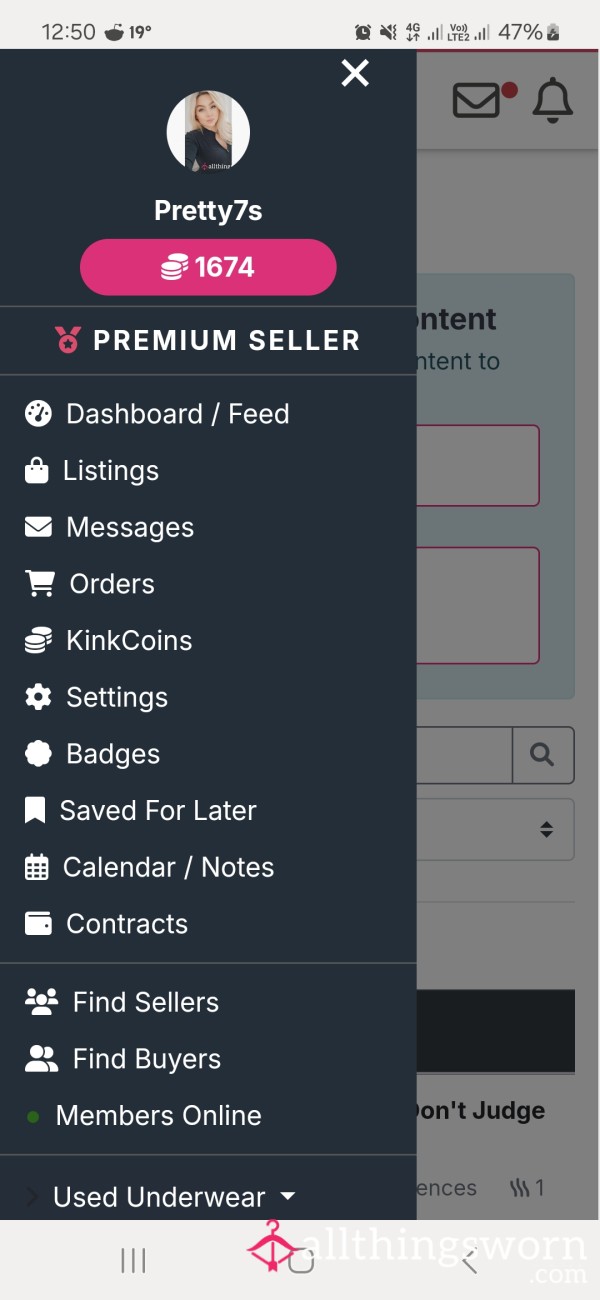
Task: Open the 1674 KinkCoins balance button
Action: point(208,267)
